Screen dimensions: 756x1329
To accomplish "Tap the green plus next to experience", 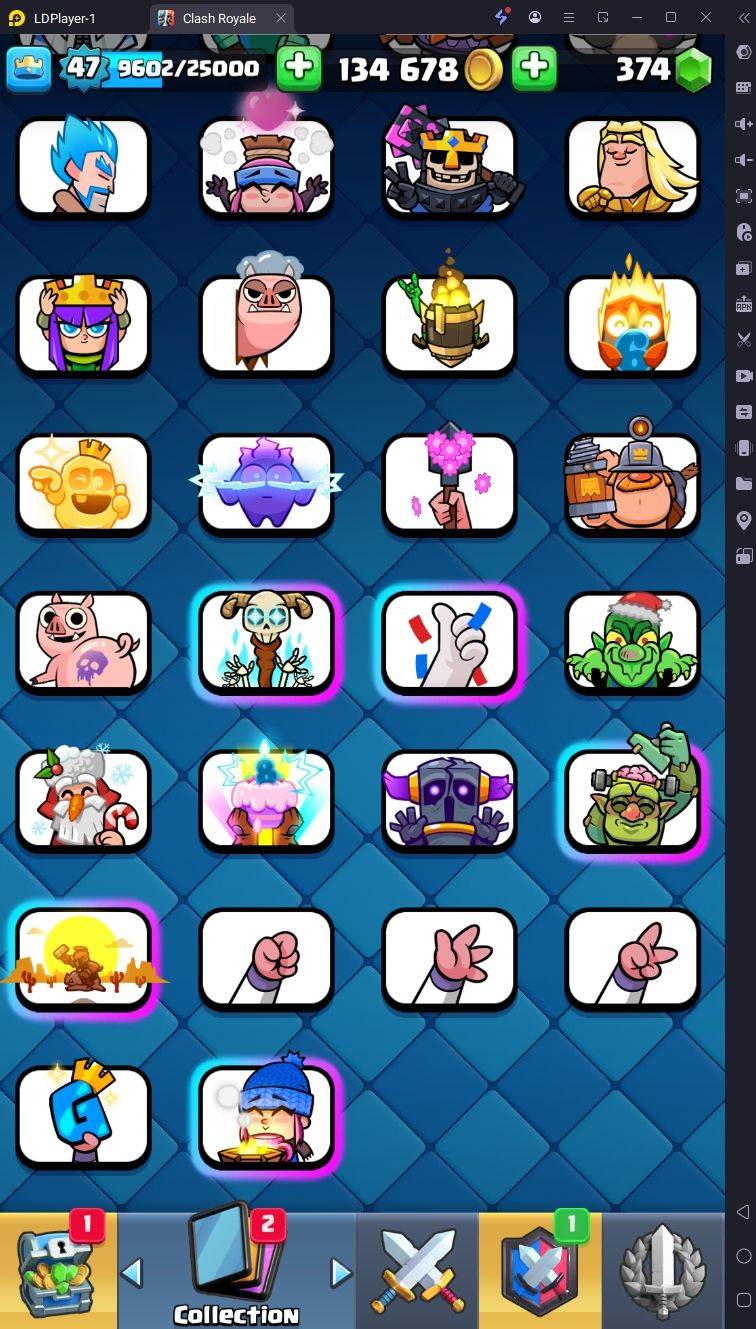I will pyautogui.click(x=298, y=68).
